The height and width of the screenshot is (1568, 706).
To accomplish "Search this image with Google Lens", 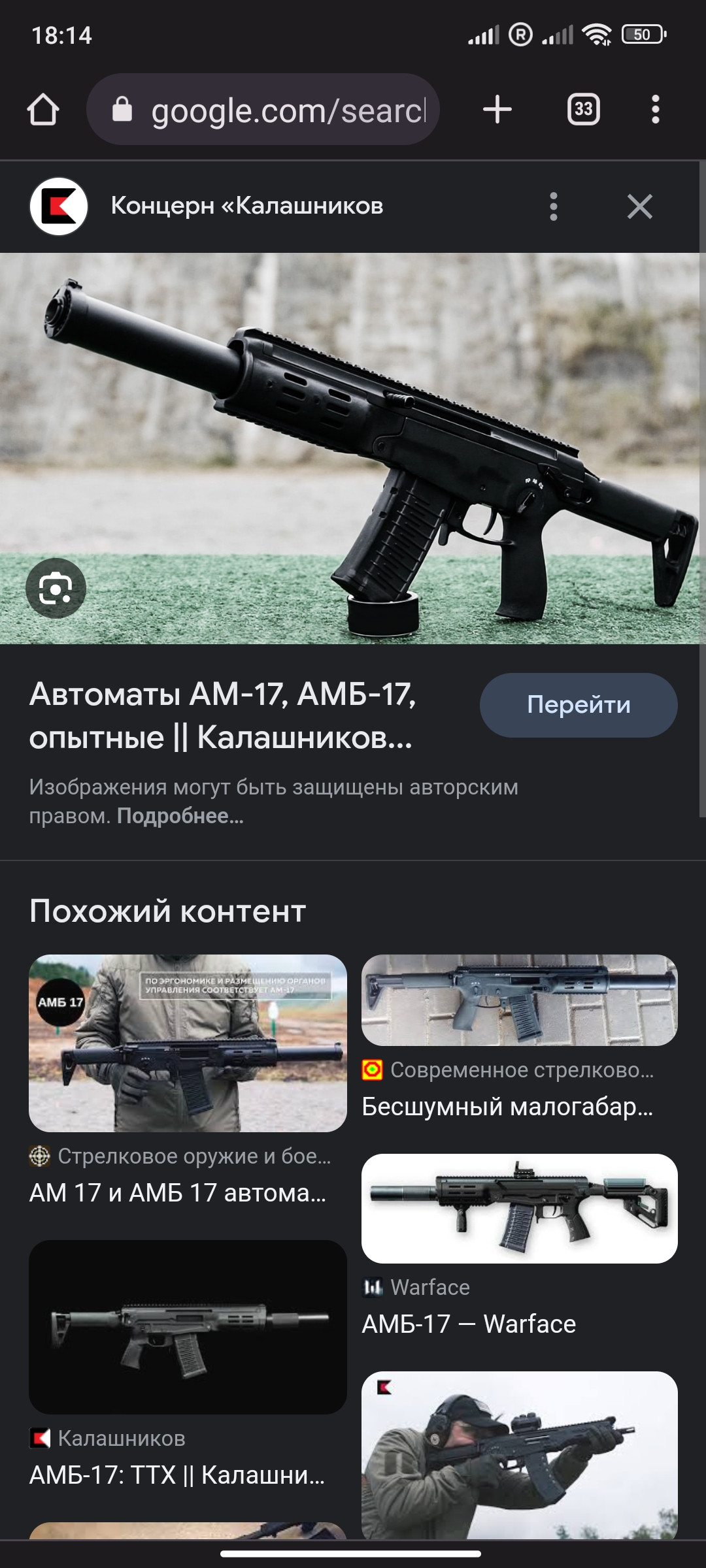I will coord(56,589).
